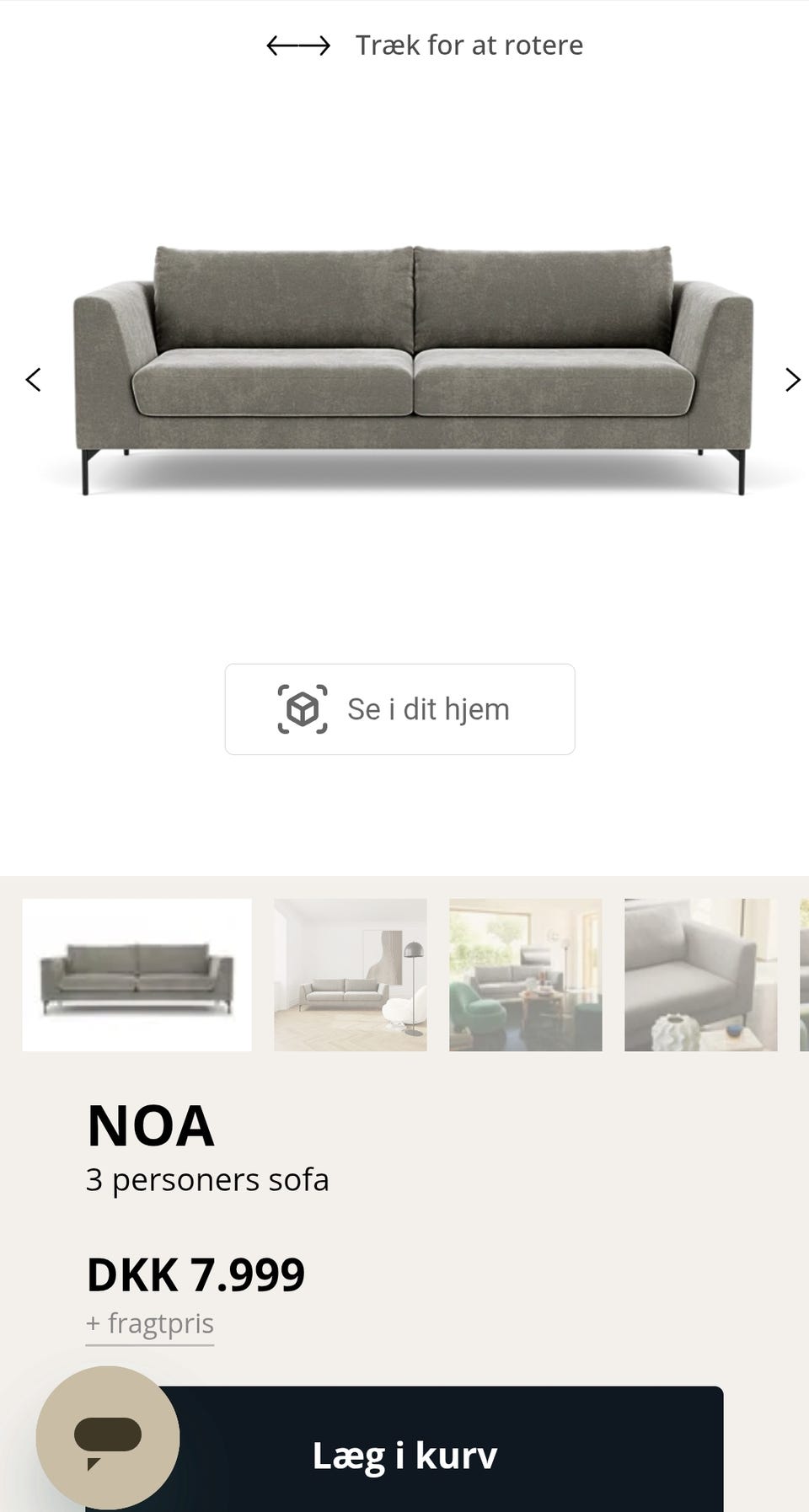
Task: Select the first sofa product thumbnail
Action: (137, 975)
